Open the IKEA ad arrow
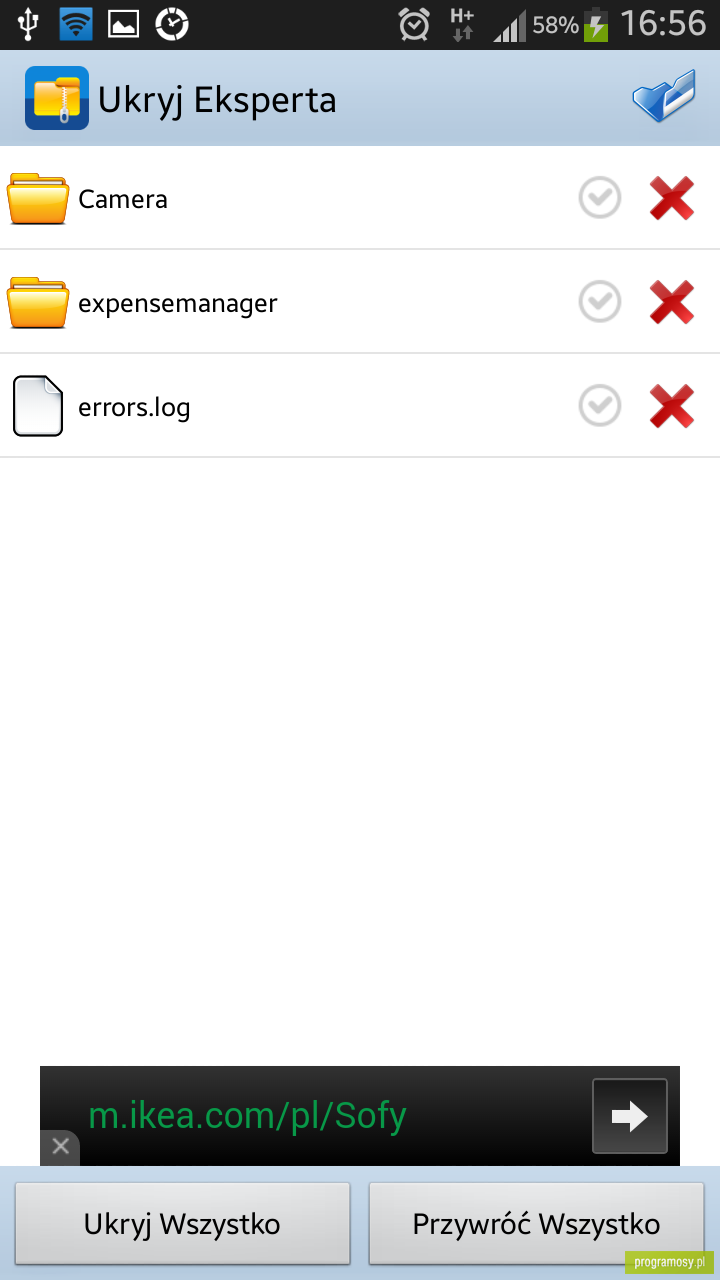This screenshot has height=1280, width=720. coord(630,1116)
